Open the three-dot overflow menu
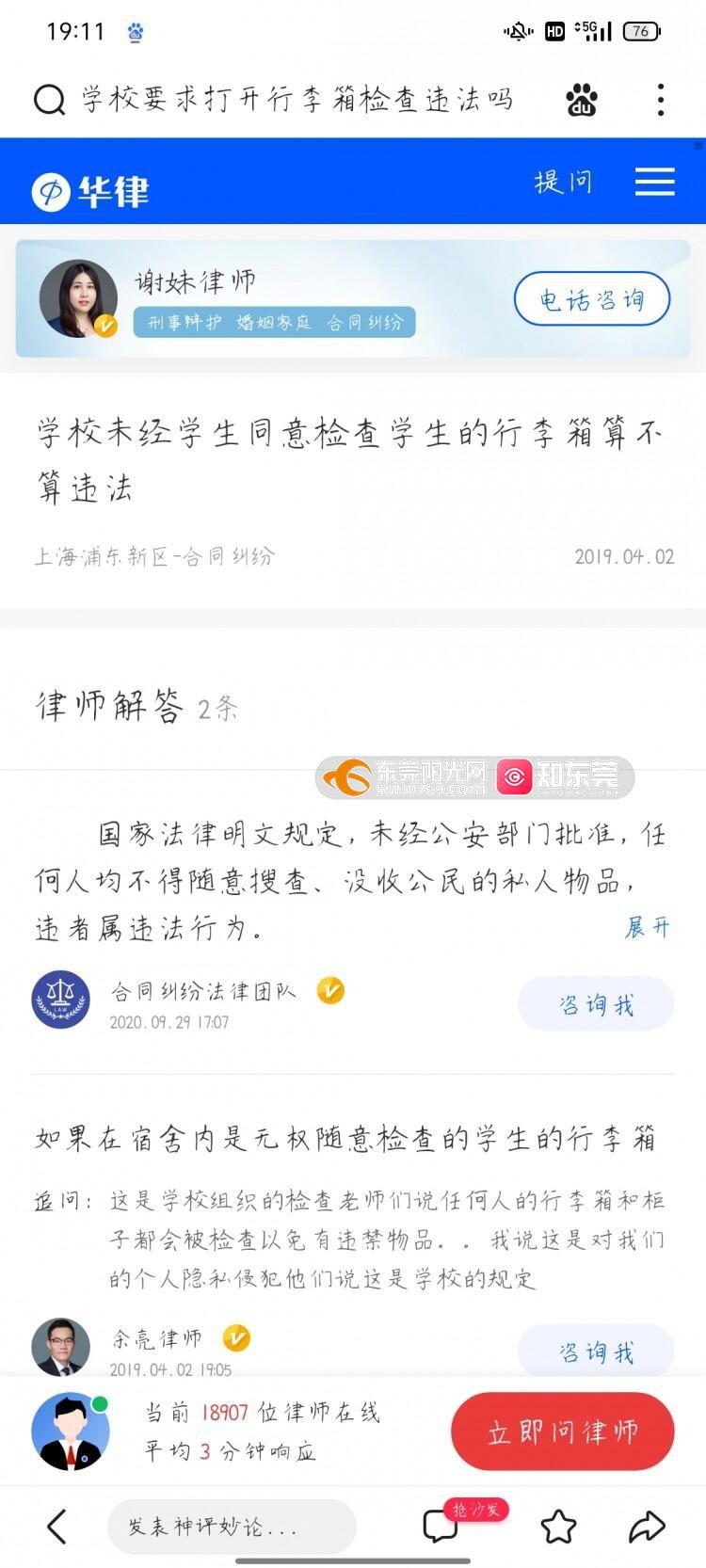This screenshot has width=706, height=1568. click(x=661, y=99)
